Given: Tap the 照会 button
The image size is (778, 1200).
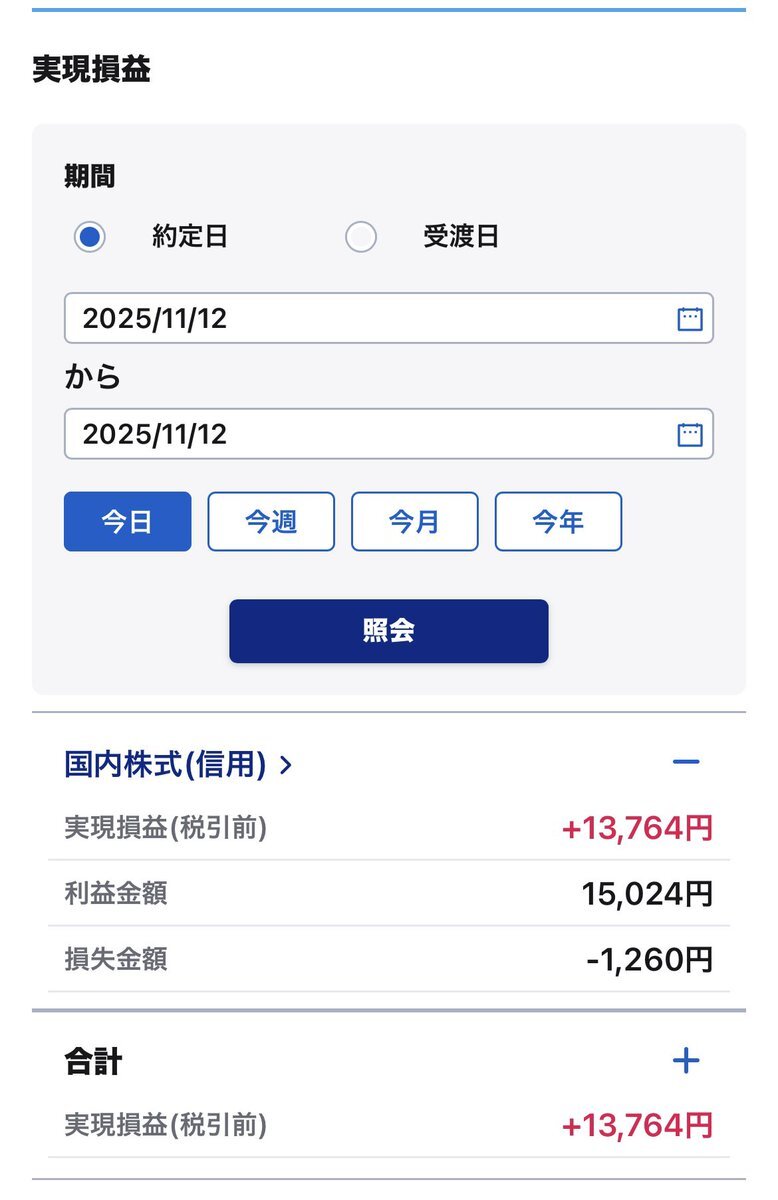Looking at the screenshot, I should click(388, 631).
